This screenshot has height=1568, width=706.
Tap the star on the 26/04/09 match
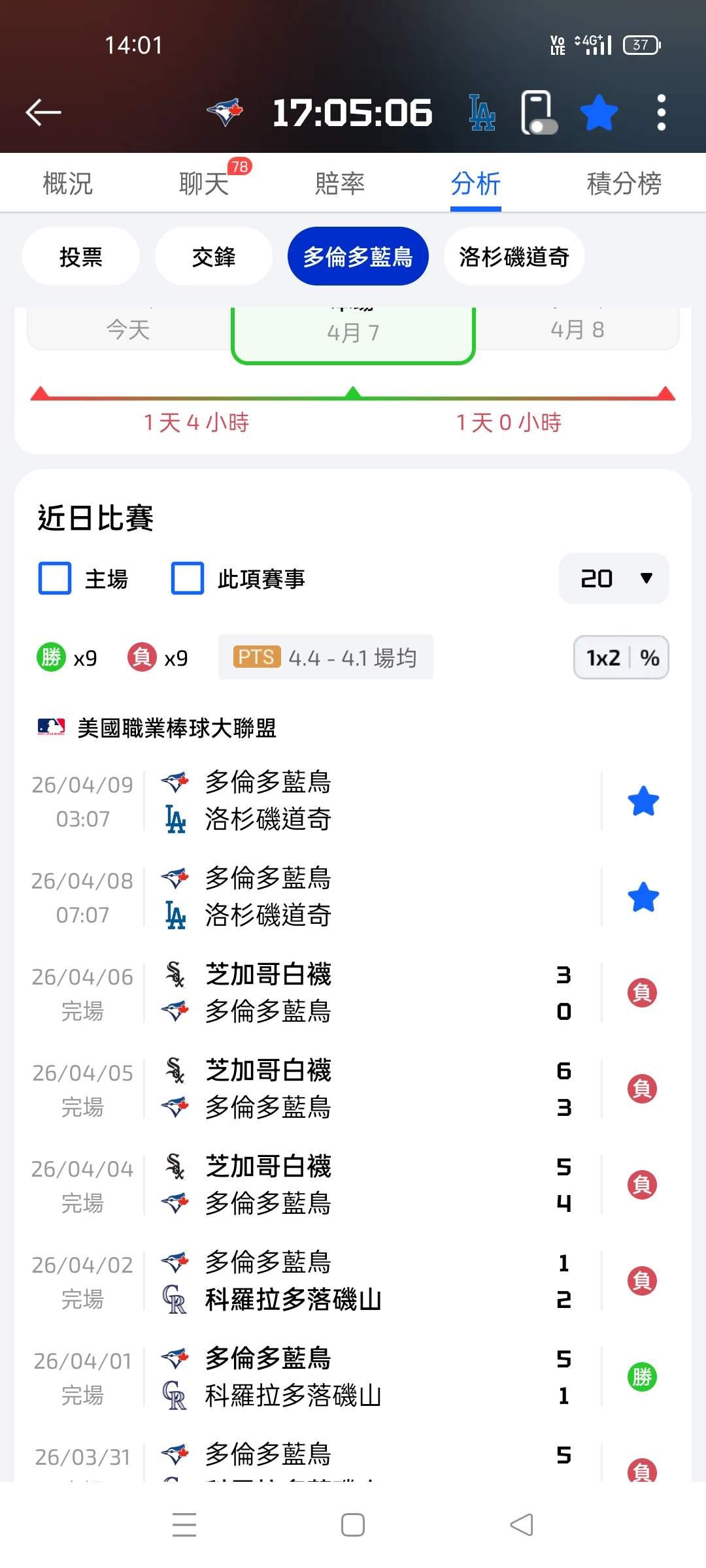[643, 801]
